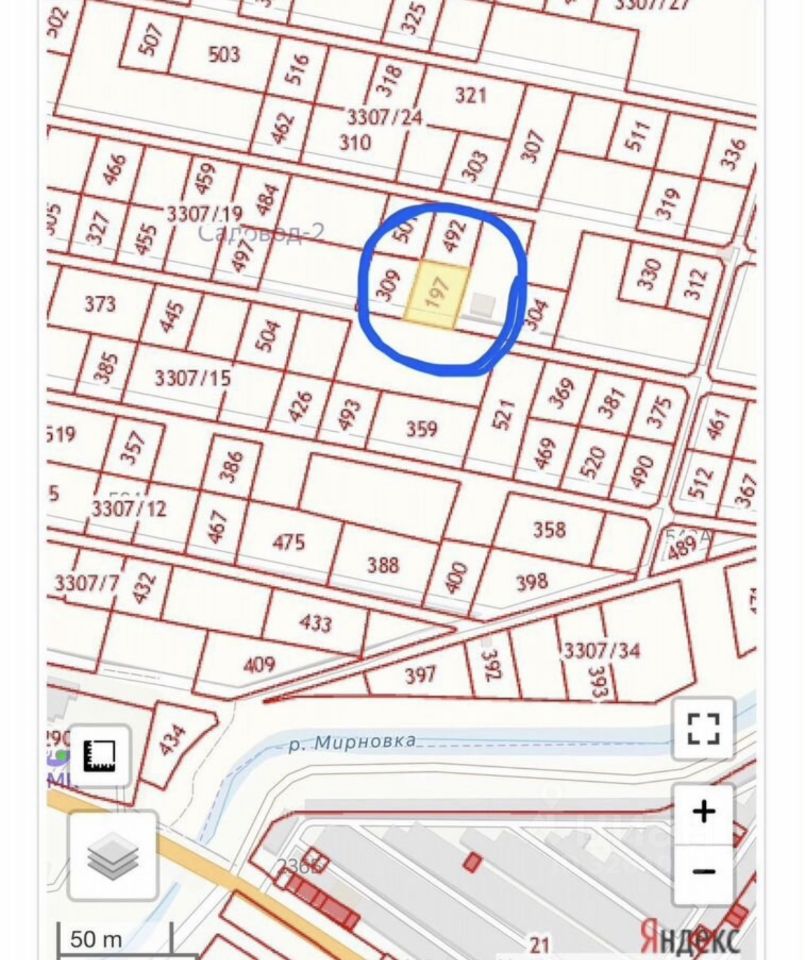
Task: Open the map layers selector
Action: (113, 856)
